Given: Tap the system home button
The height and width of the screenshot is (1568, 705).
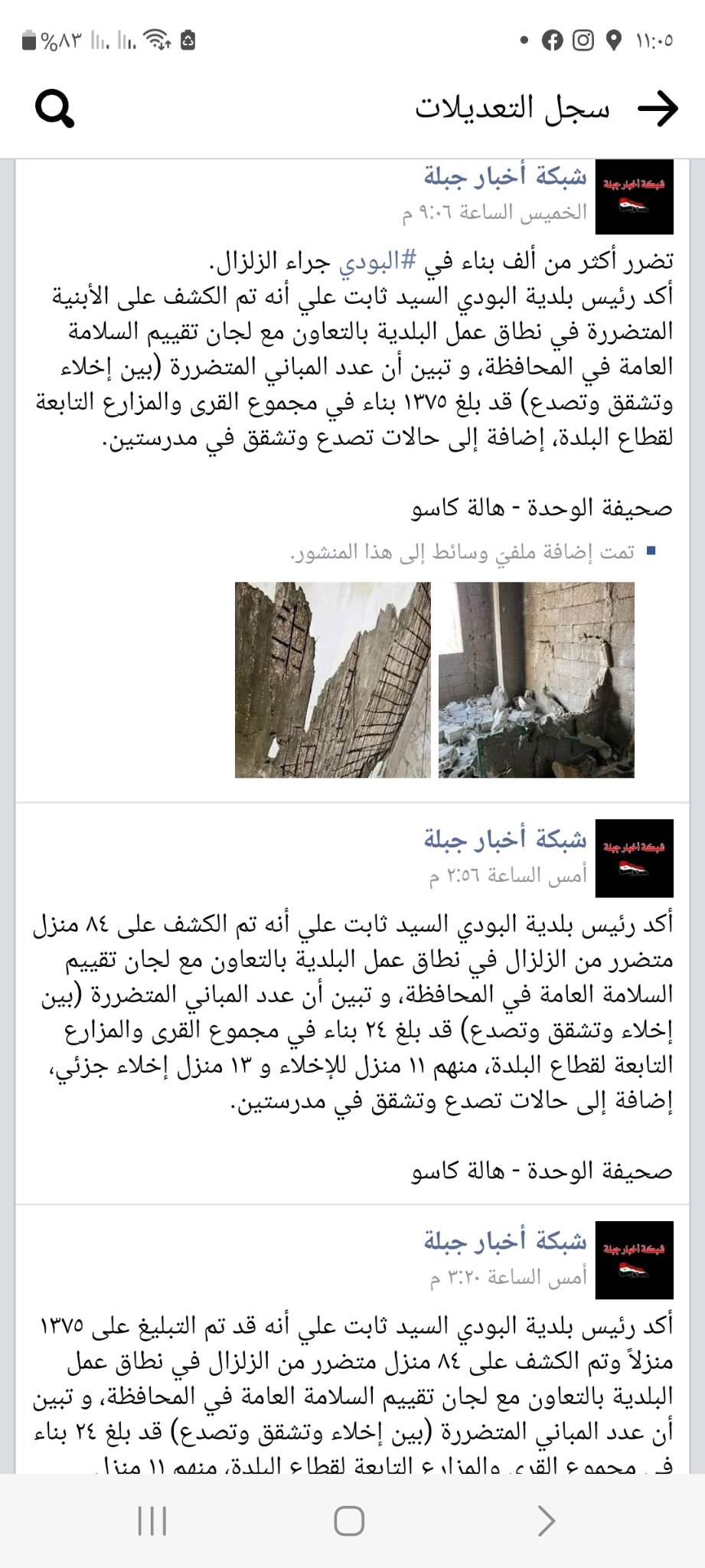Looking at the screenshot, I should pyautogui.click(x=349, y=1521).
